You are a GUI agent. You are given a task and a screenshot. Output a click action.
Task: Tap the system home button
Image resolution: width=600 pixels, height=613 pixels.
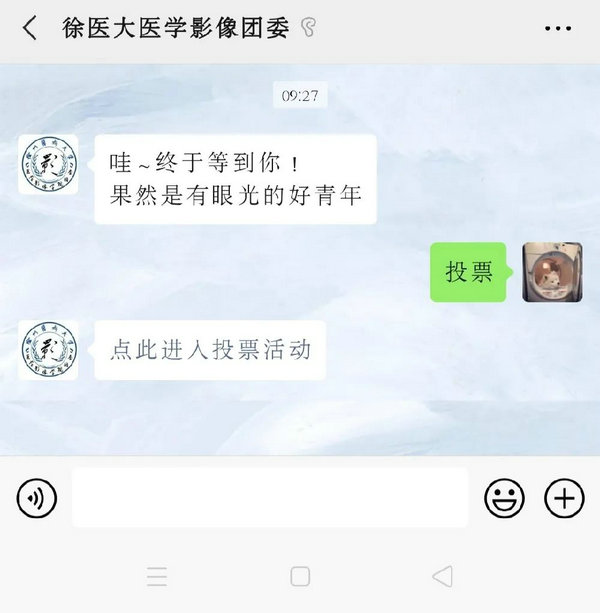point(300,576)
